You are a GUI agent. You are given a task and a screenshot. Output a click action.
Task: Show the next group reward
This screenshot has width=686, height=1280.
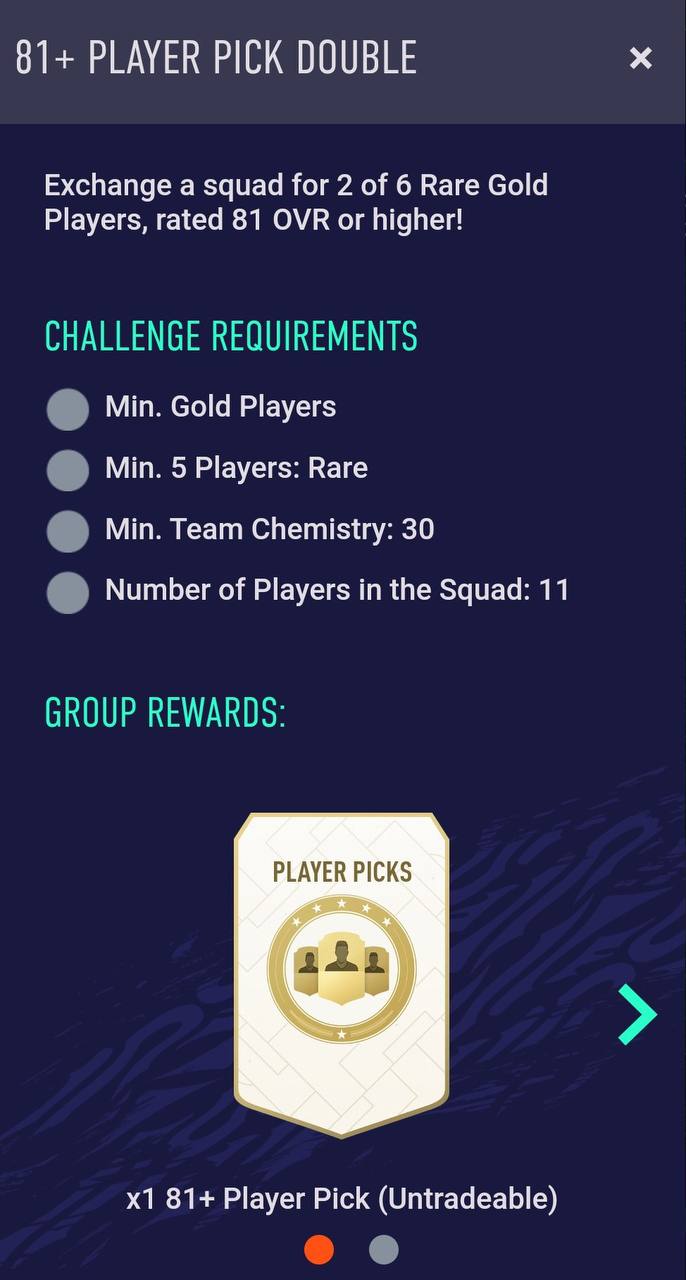(637, 1014)
